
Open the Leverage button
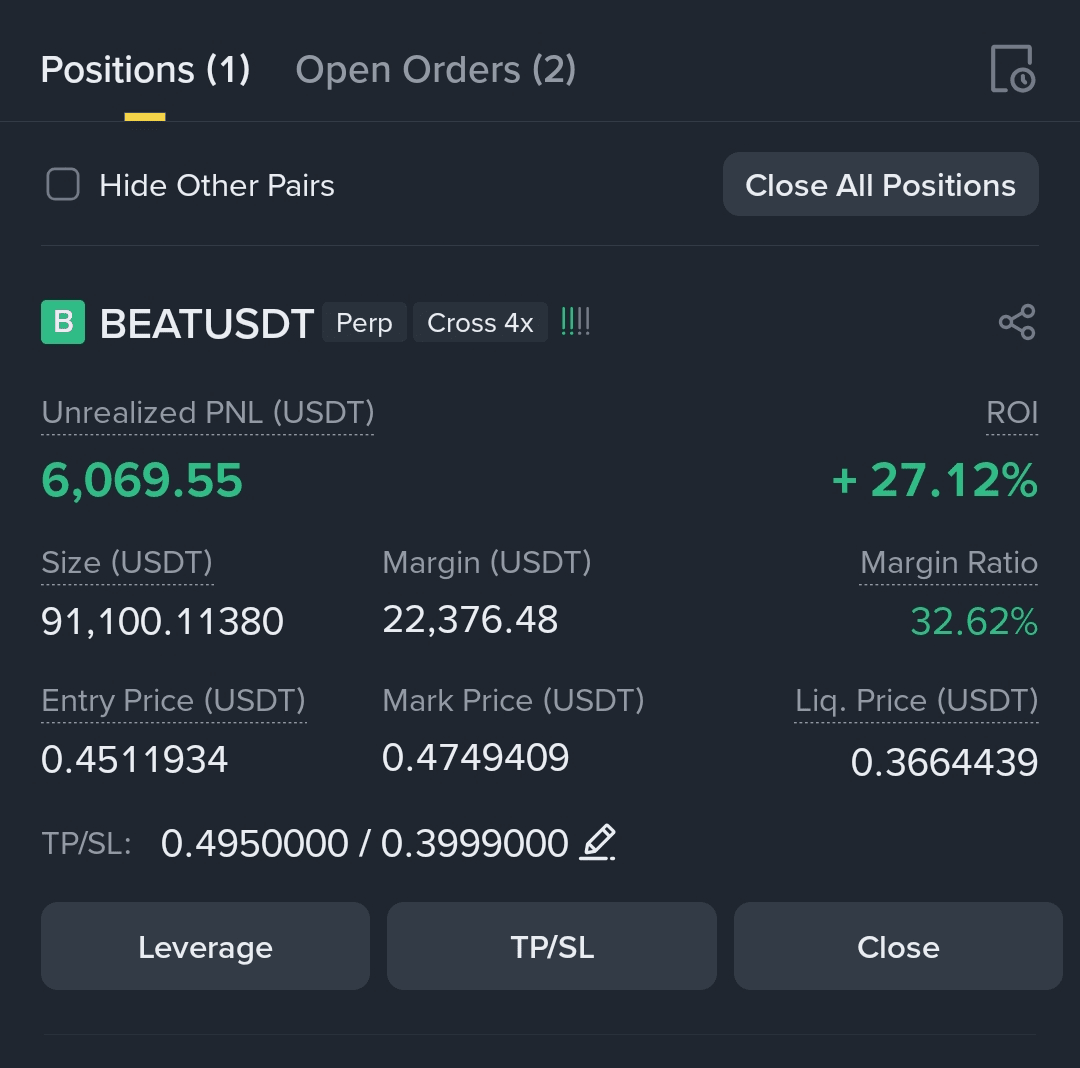(205, 947)
